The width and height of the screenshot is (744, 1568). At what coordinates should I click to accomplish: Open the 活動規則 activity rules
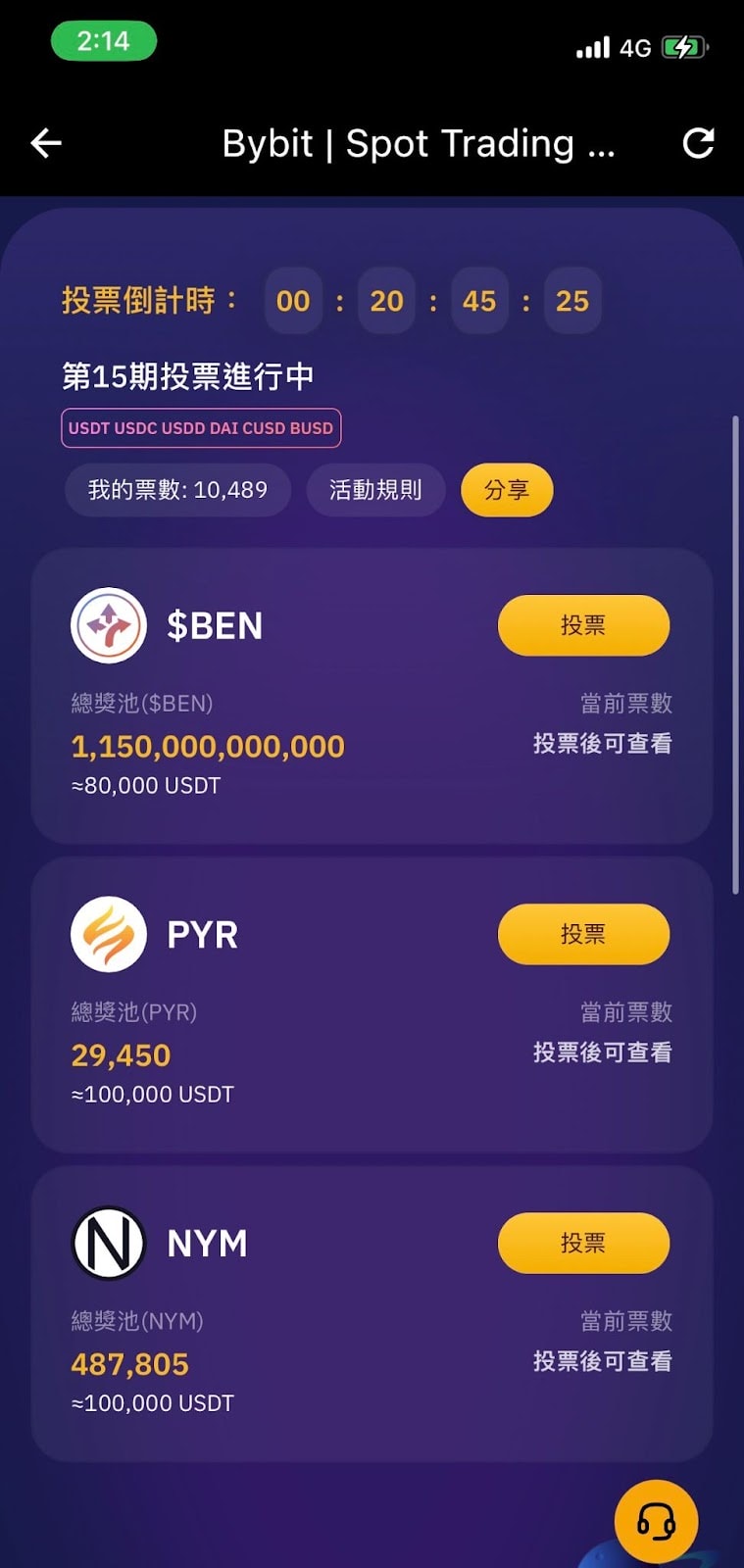point(375,490)
